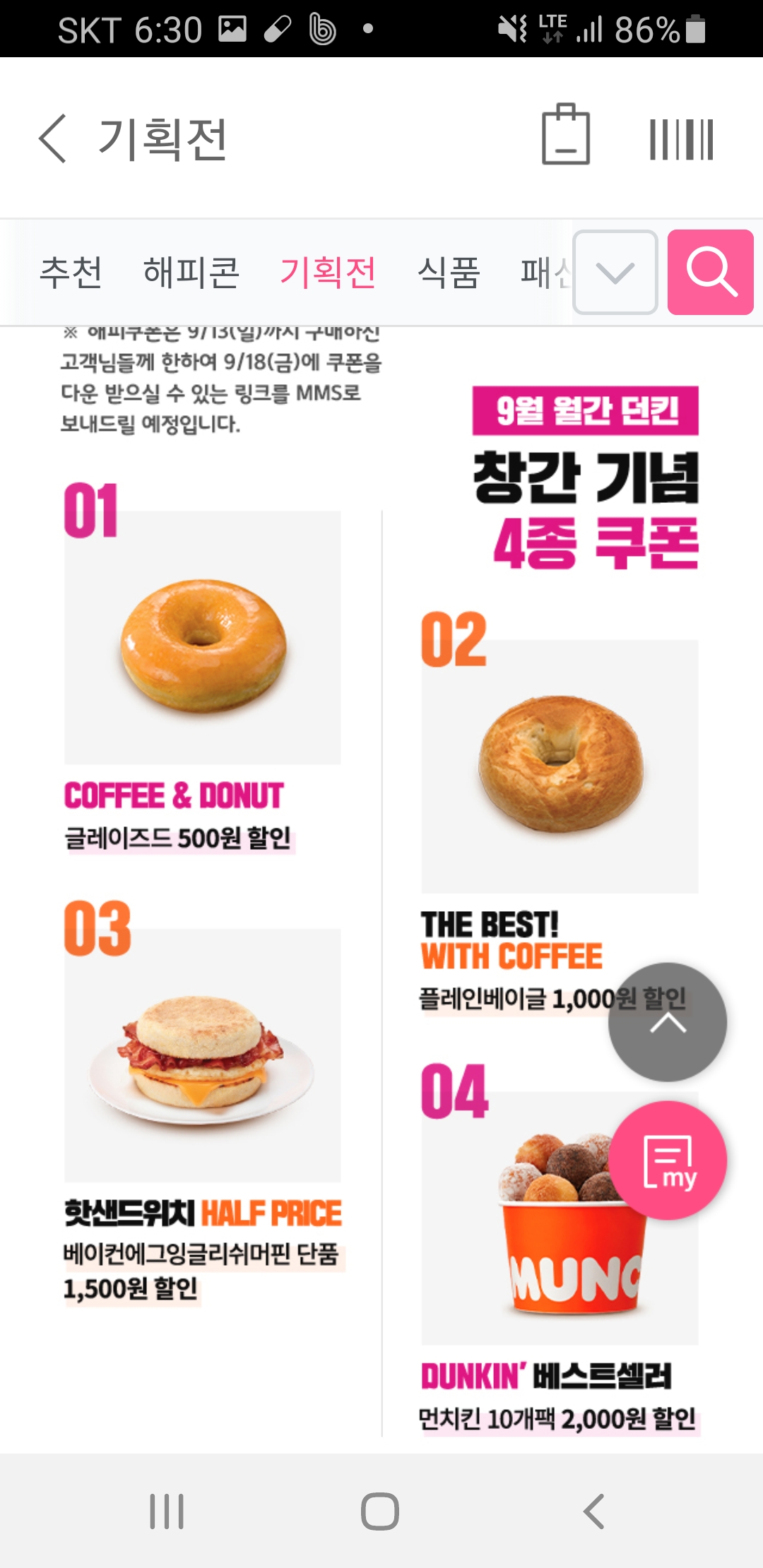The height and width of the screenshot is (1568, 763).
Task: Tap the system home button
Action: (x=380, y=1511)
